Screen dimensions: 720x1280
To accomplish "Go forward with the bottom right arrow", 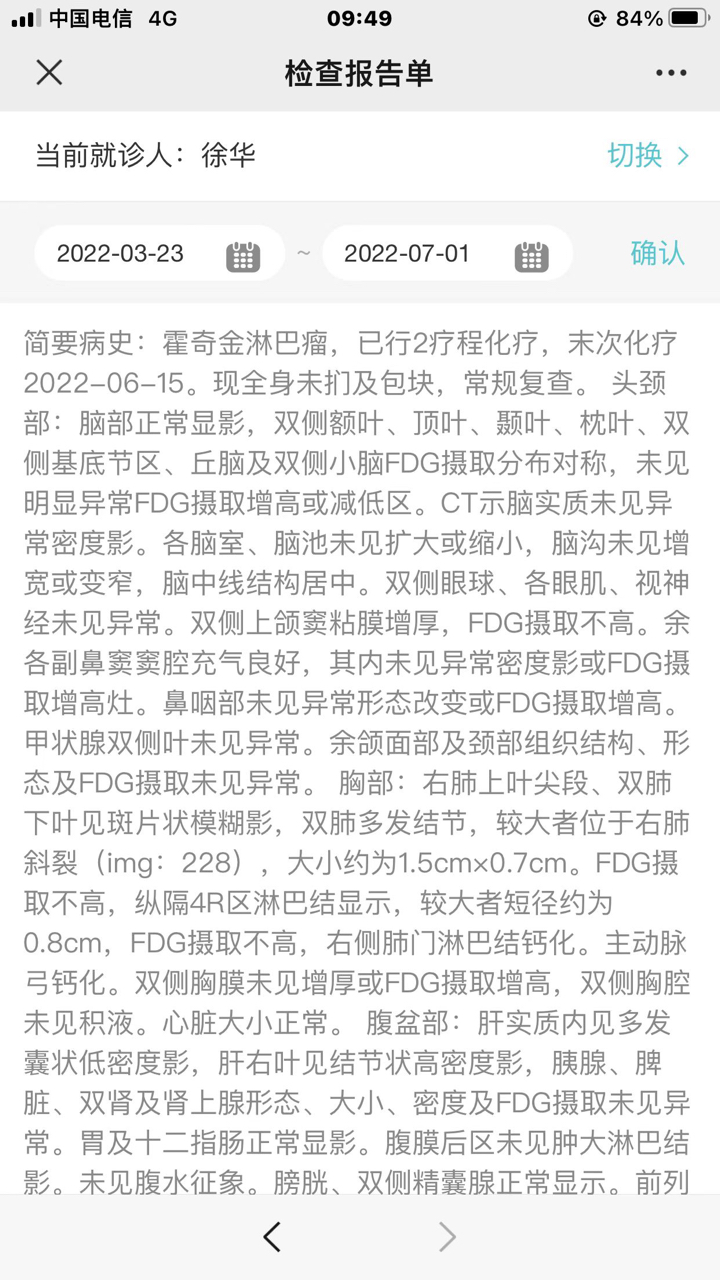I will click(x=447, y=1237).
